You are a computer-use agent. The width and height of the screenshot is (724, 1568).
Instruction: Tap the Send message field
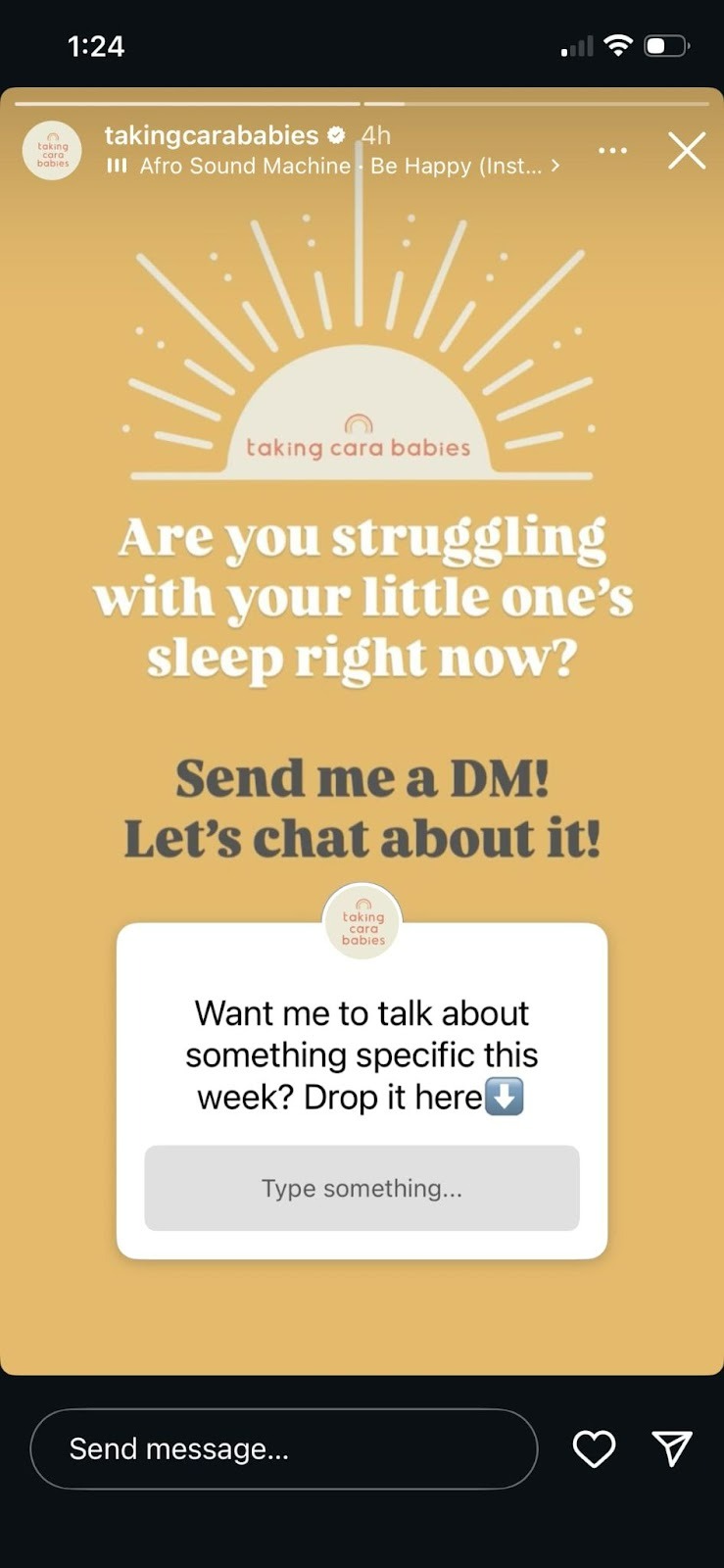point(283,1448)
